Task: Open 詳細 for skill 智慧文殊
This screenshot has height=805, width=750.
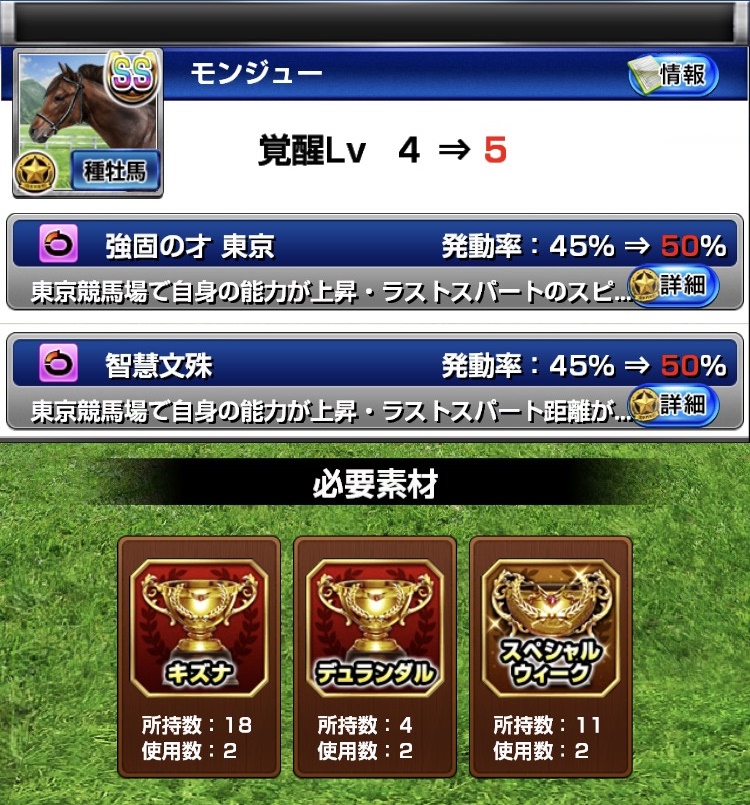Action: (673, 405)
